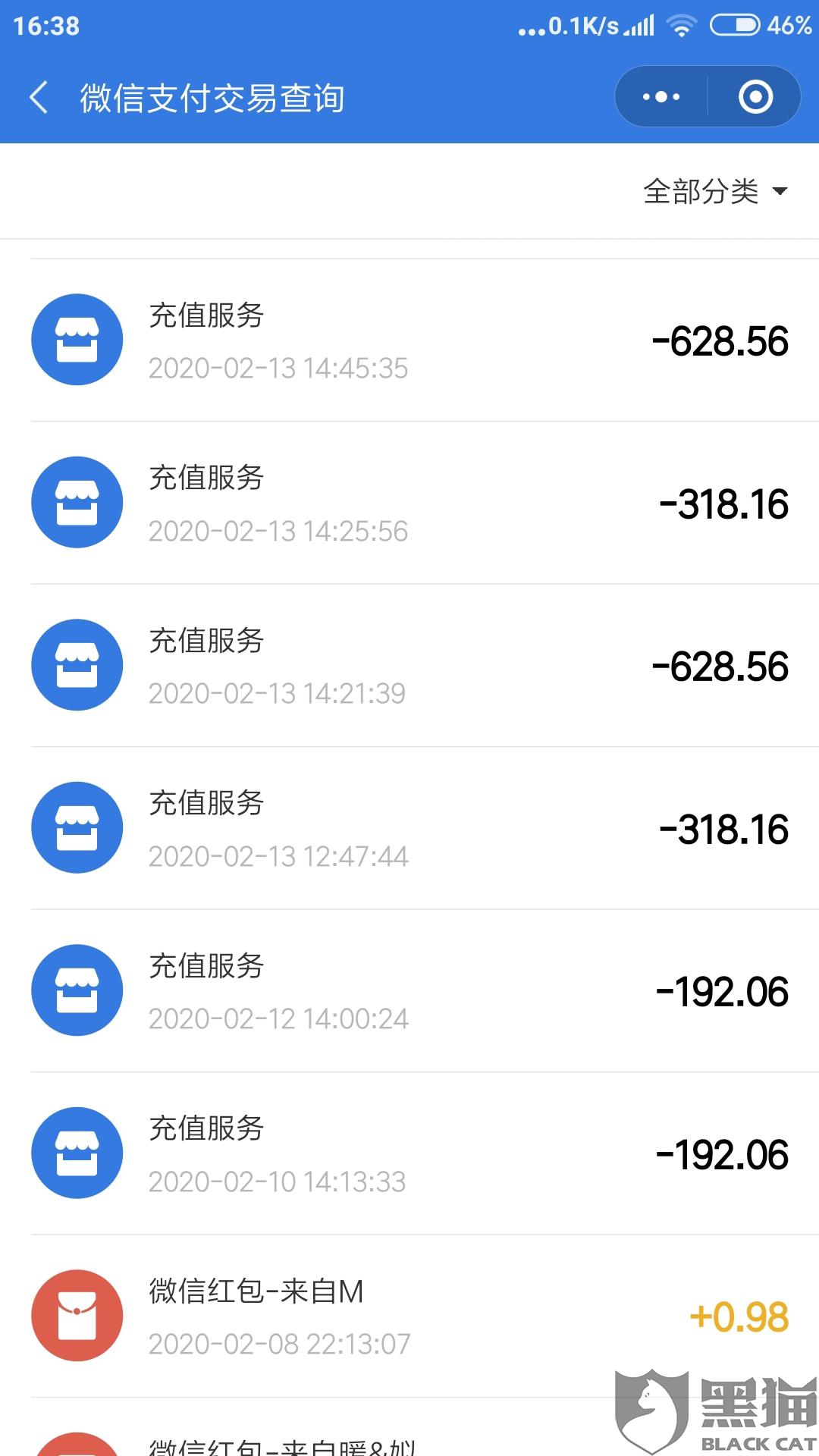Expand the 全部分类 category filter
This screenshot has height=1456, width=819.
pyautogui.click(x=715, y=191)
